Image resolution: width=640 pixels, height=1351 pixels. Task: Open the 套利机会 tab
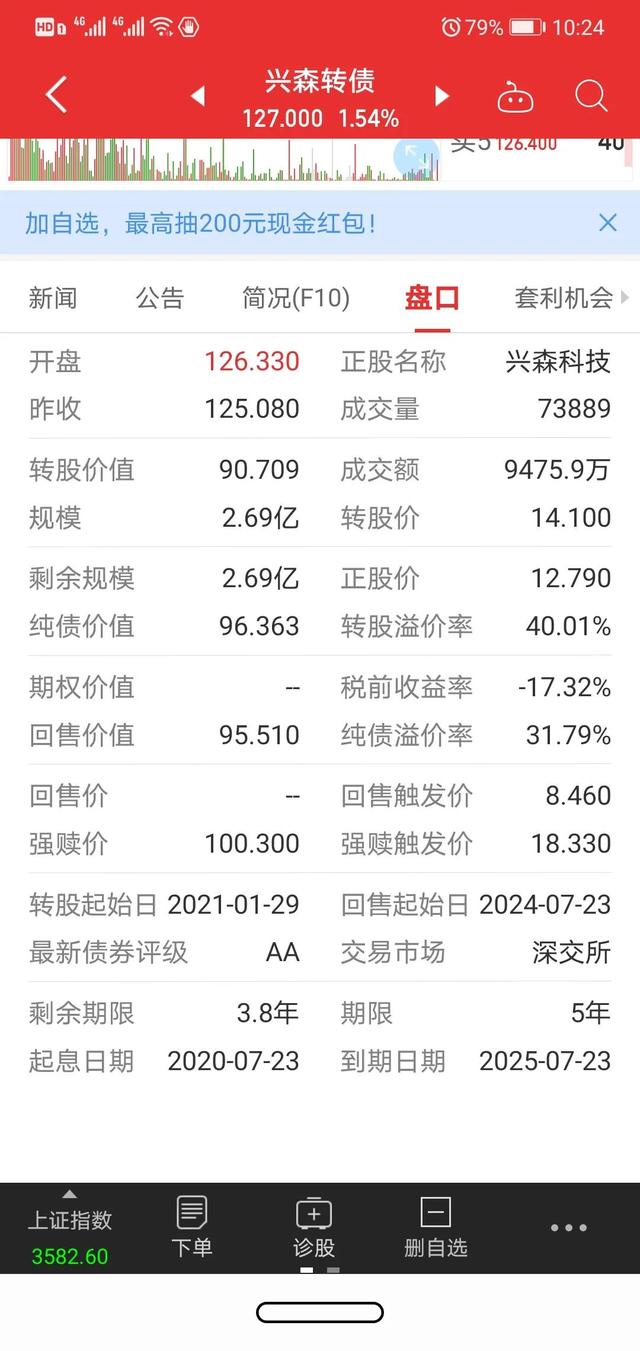pyautogui.click(x=564, y=298)
